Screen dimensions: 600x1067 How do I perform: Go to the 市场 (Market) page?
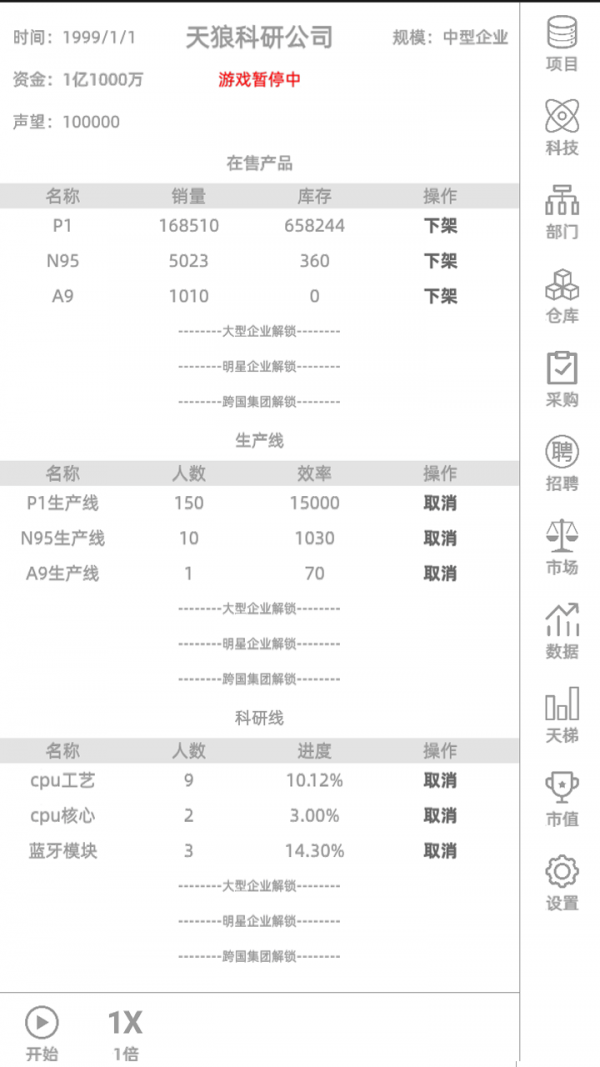pyautogui.click(x=562, y=547)
